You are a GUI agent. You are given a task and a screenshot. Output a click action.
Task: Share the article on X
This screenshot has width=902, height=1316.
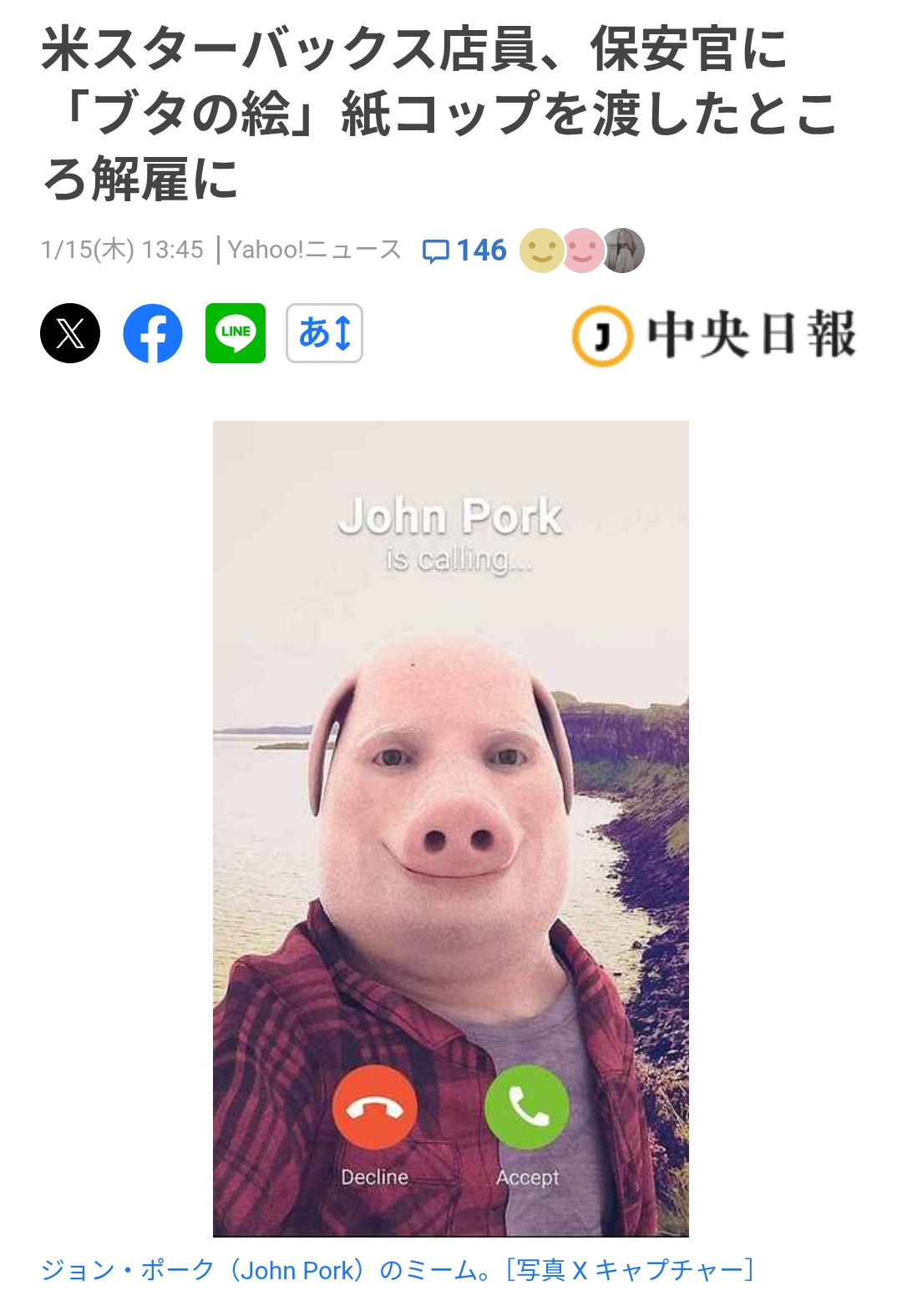coord(70,333)
